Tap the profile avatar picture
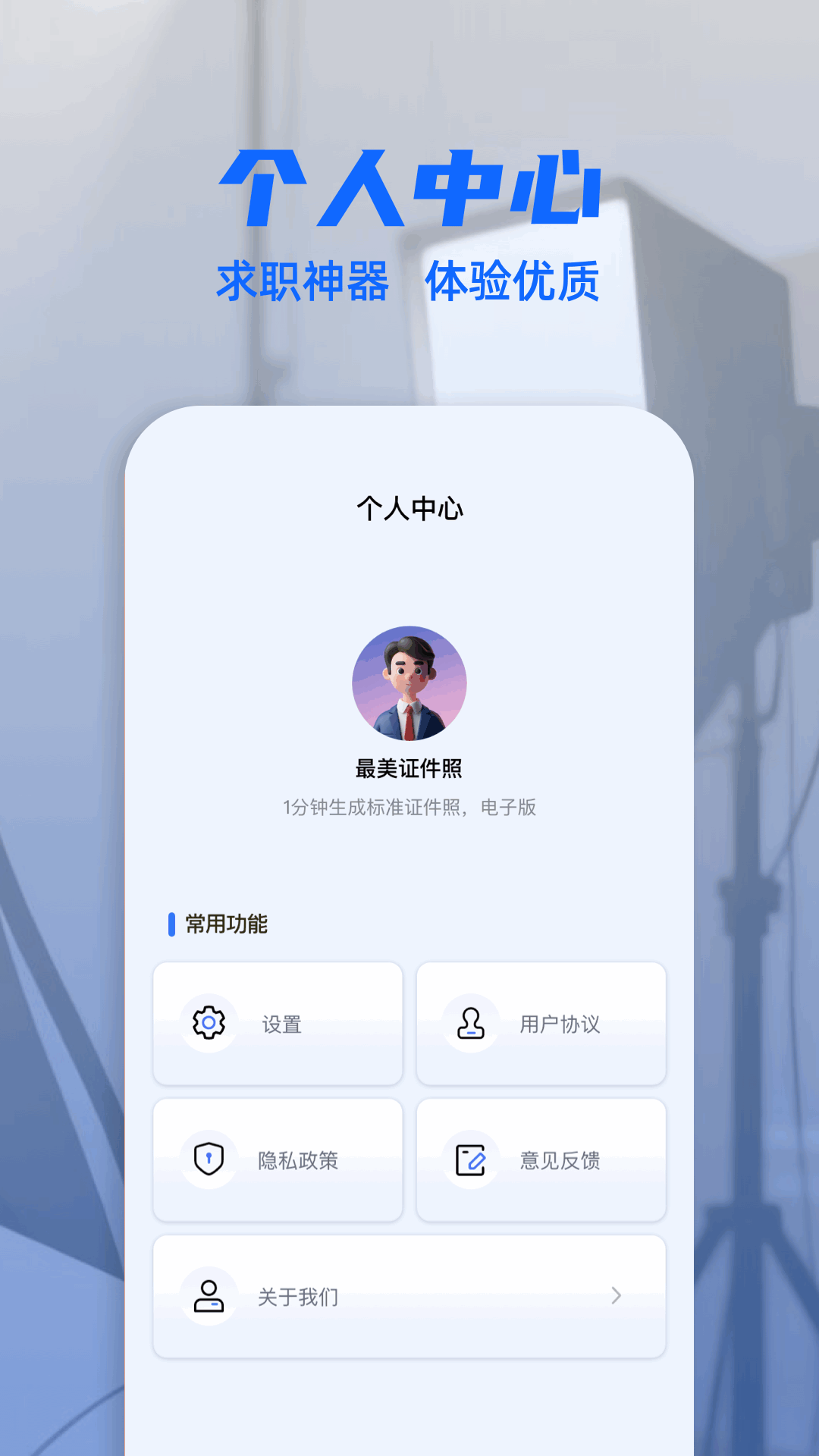This screenshot has width=819, height=1456. coord(409,682)
